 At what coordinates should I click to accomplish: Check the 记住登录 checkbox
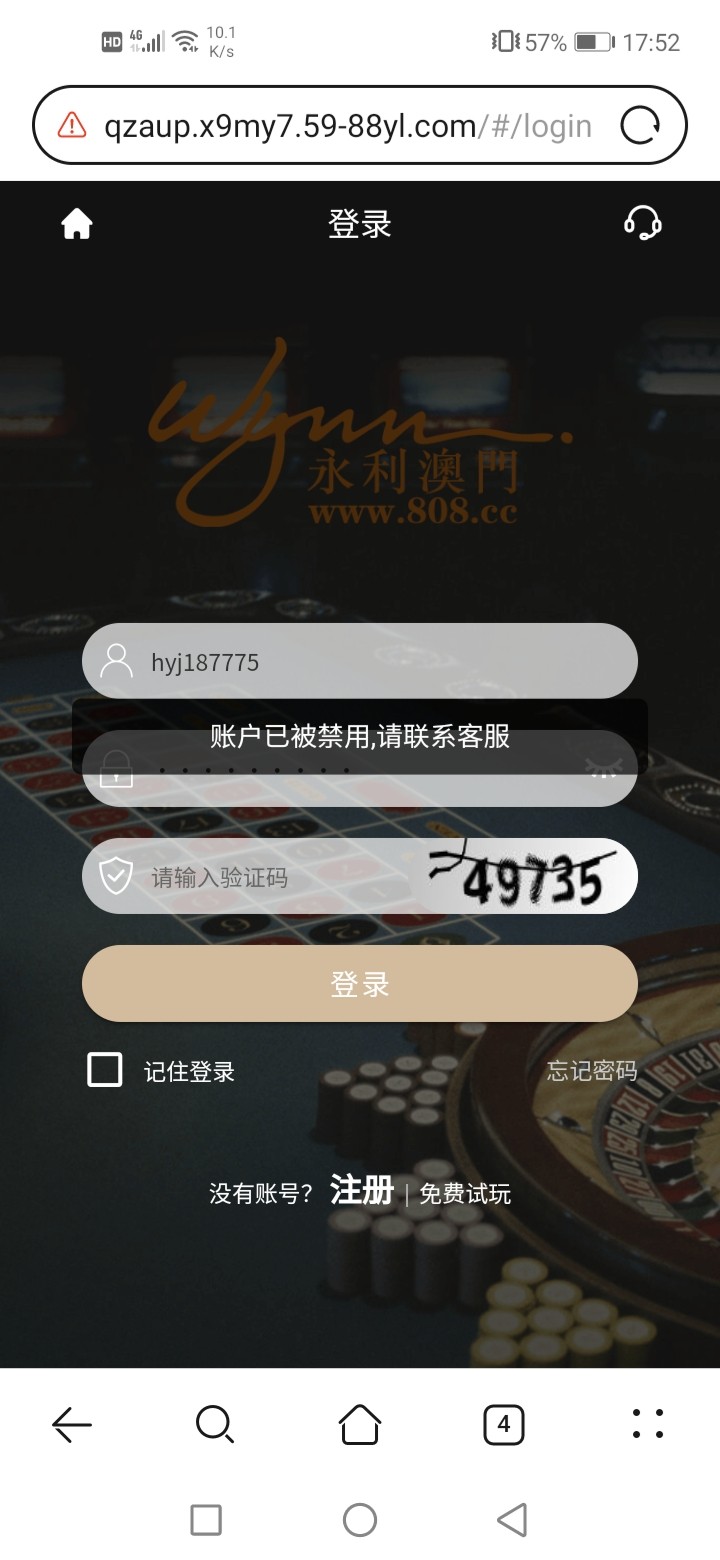[x=105, y=1070]
